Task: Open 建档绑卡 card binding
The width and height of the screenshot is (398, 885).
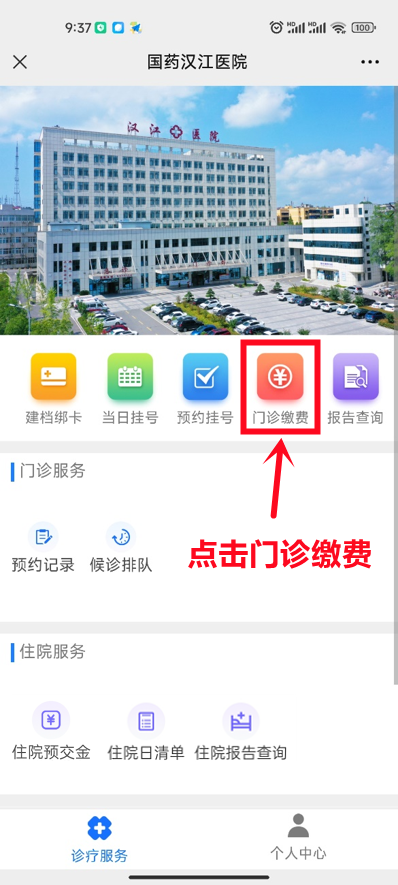Action: tap(54, 389)
